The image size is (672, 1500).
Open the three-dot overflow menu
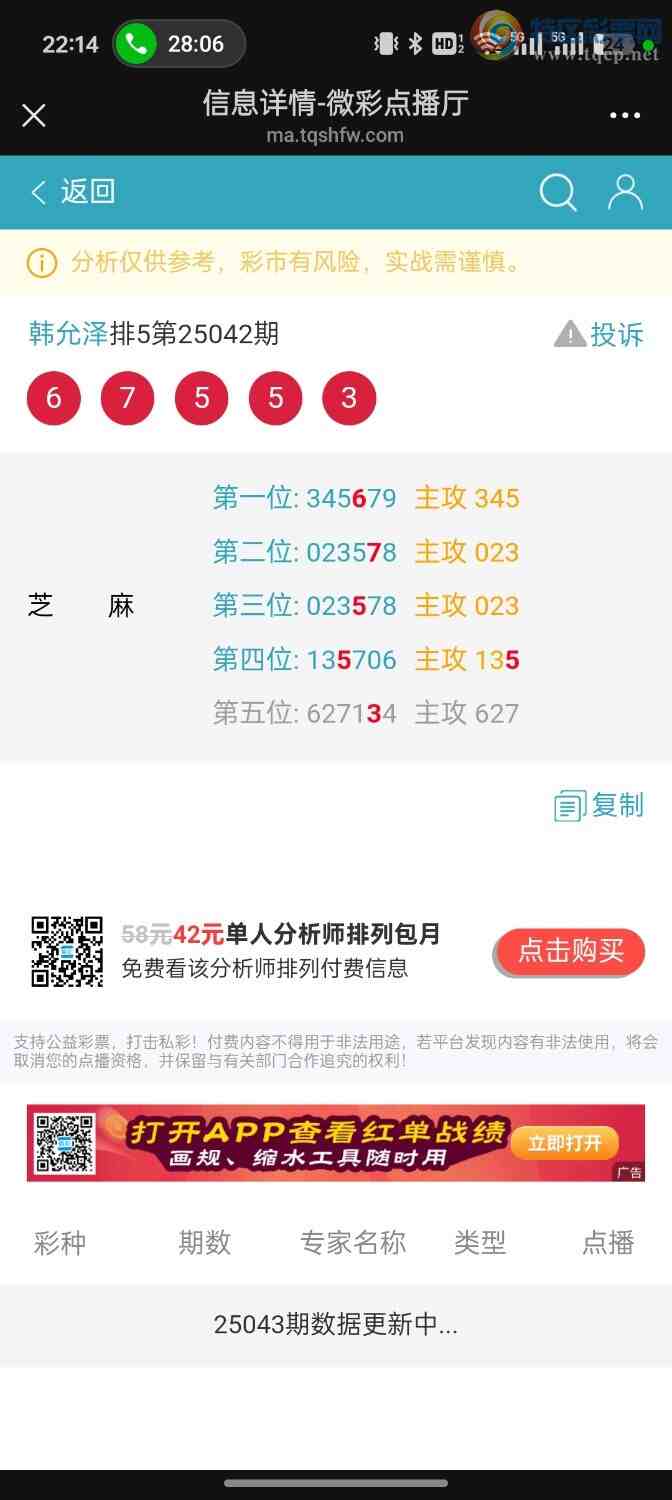pyautogui.click(x=625, y=116)
